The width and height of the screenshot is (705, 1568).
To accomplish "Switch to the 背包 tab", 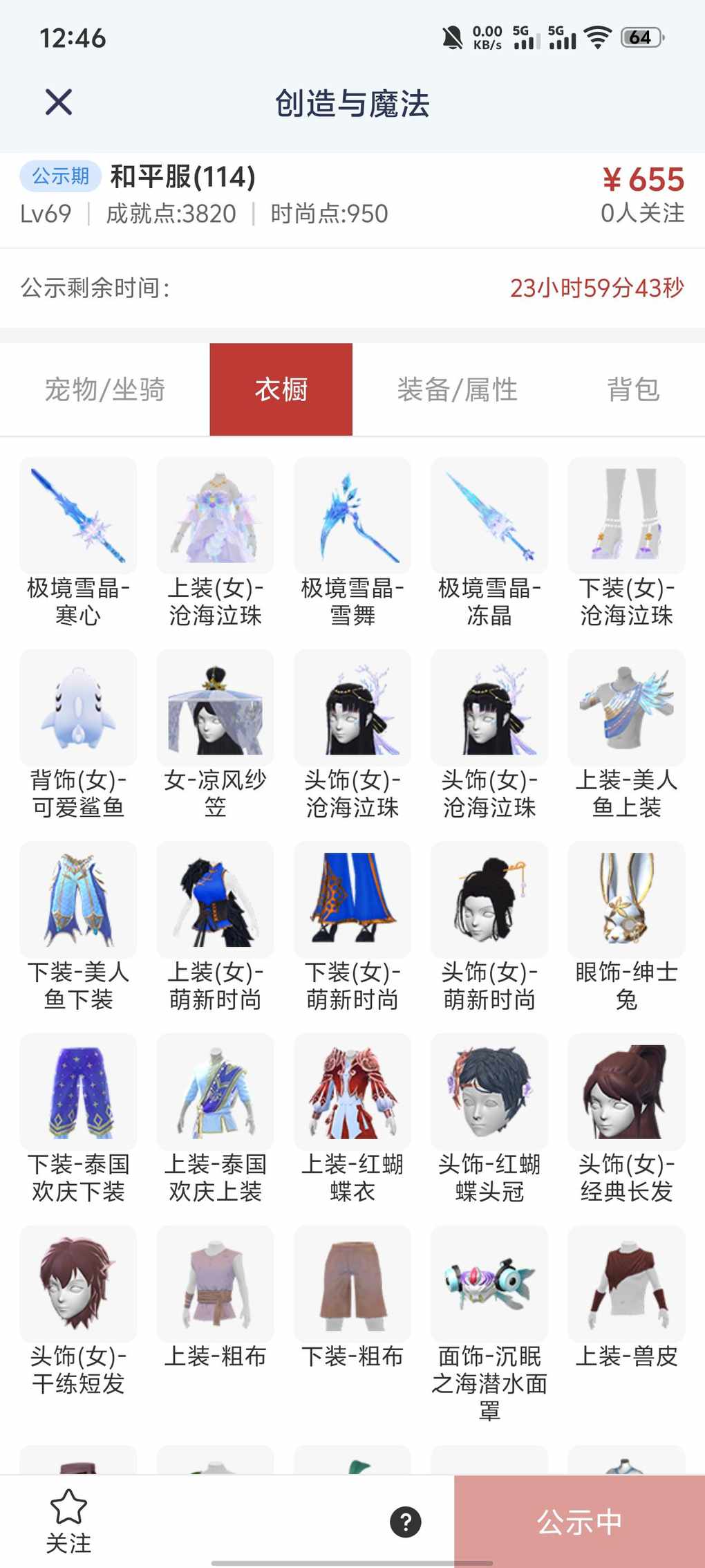I will click(633, 389).
